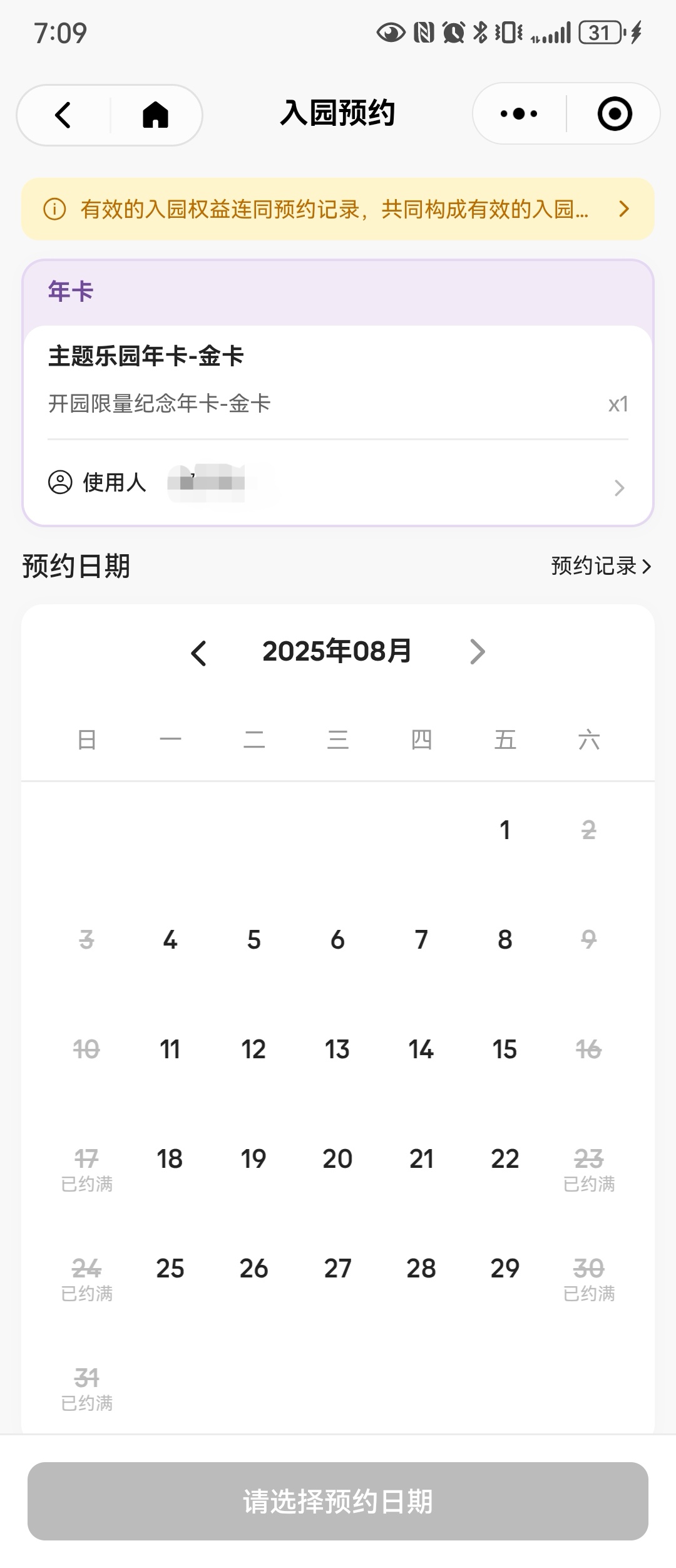View 预约记录 reservation records
676x1568 pixels.
(601, 566)
